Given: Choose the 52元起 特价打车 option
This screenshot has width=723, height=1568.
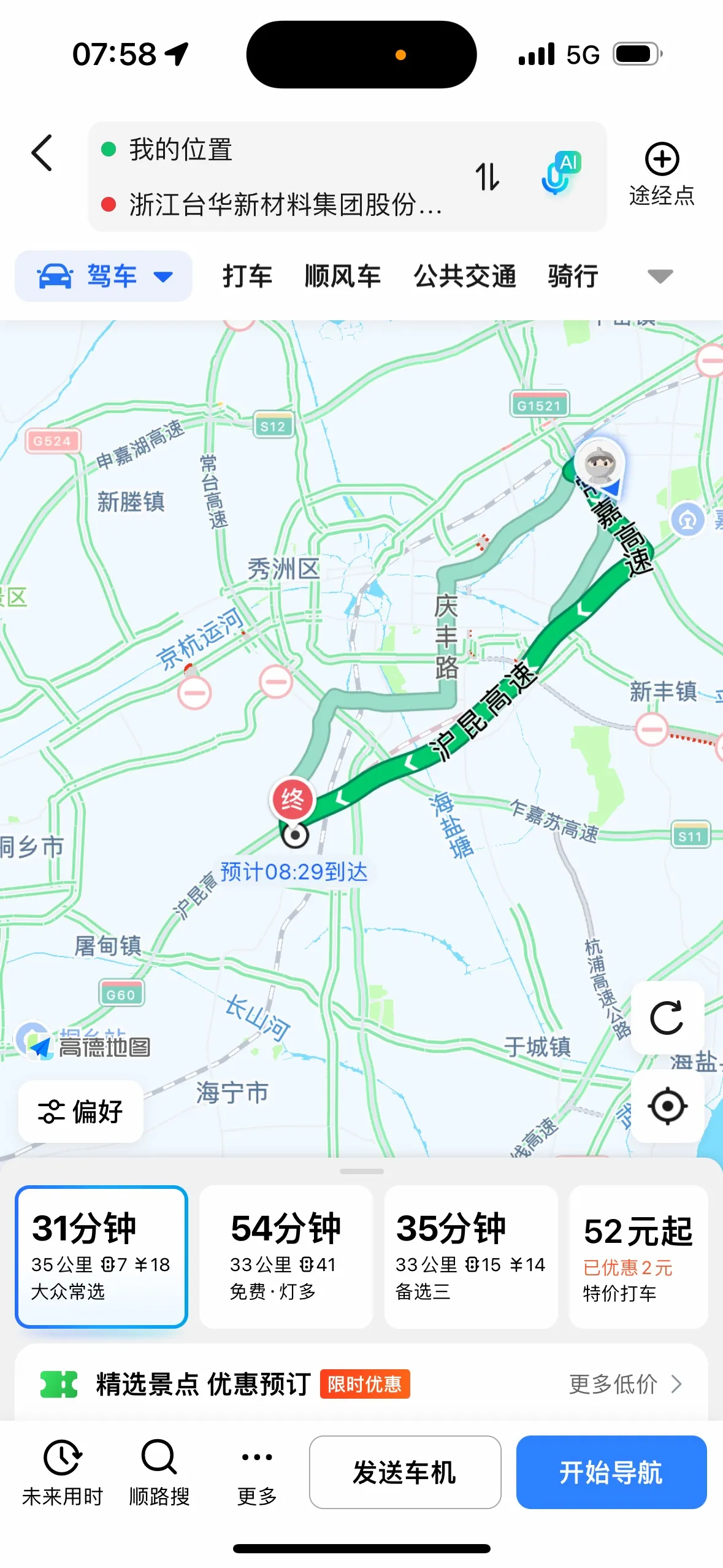Looking at the screenshot, I should pos(638,1256).
